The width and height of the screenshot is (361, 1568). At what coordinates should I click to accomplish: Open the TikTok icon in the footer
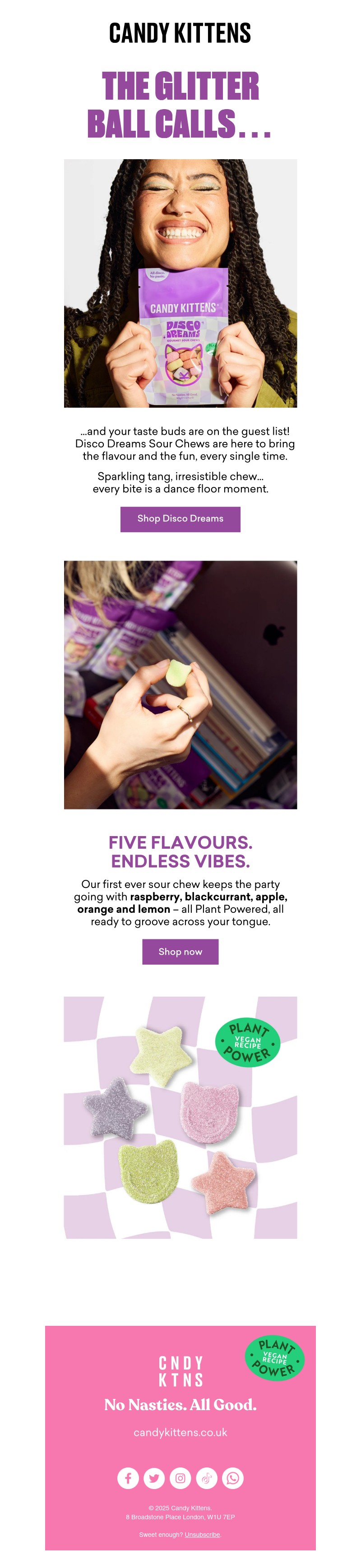tap(206, 1478)
